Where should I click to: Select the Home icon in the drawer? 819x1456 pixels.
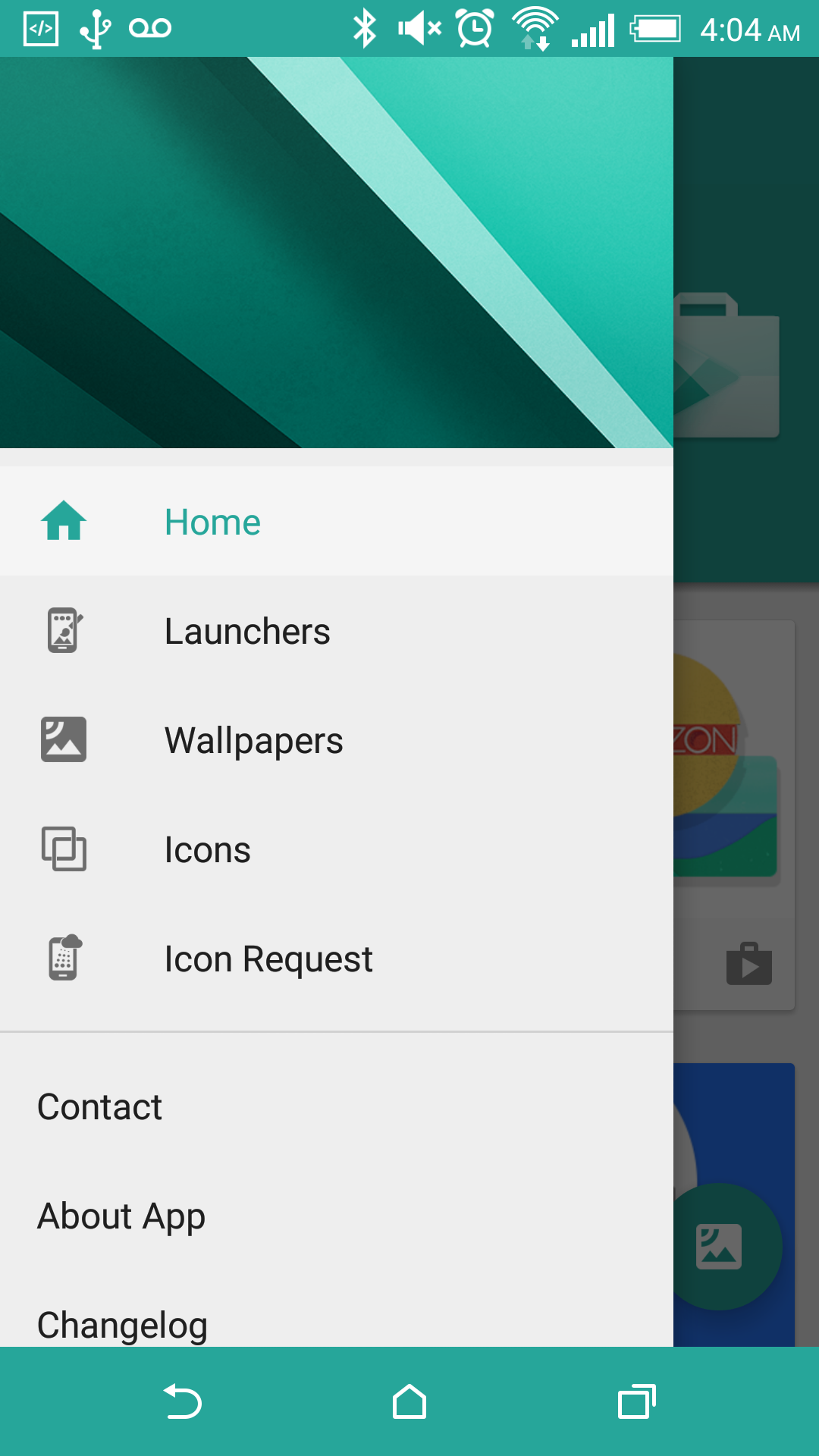[64, 520]
